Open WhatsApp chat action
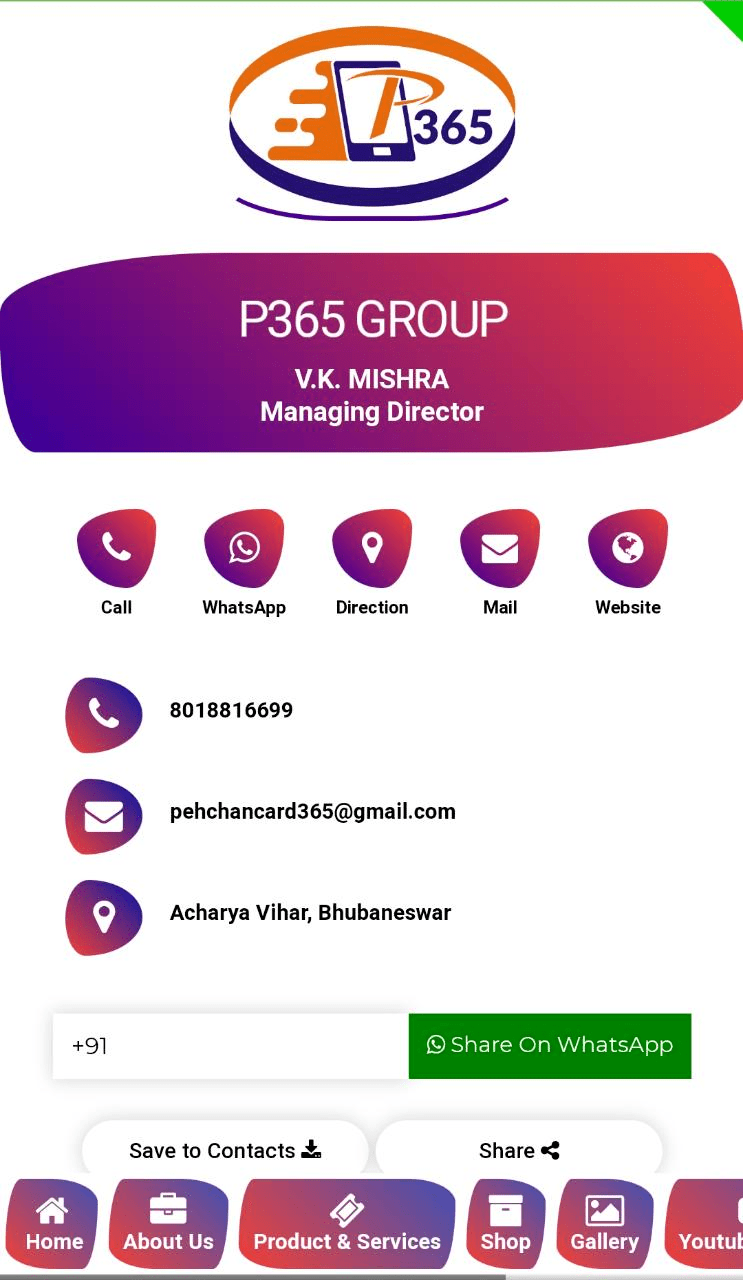This screenshot has height=1280, width=743. (x=244, y=549)
